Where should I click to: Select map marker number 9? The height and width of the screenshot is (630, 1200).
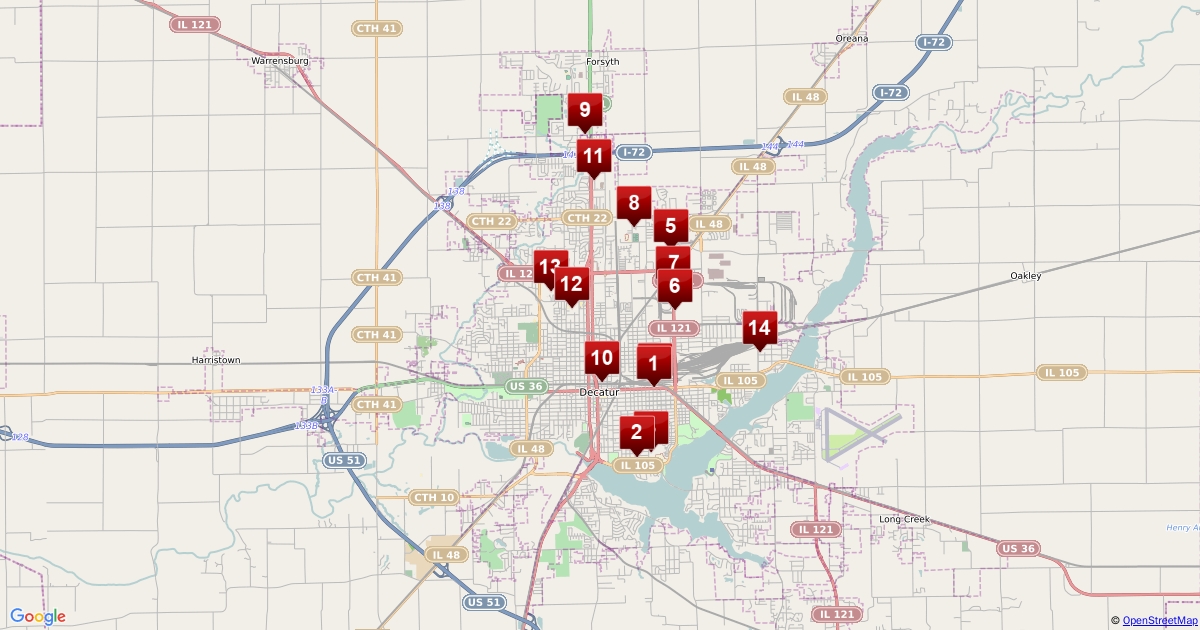click(x=584, y=111)
